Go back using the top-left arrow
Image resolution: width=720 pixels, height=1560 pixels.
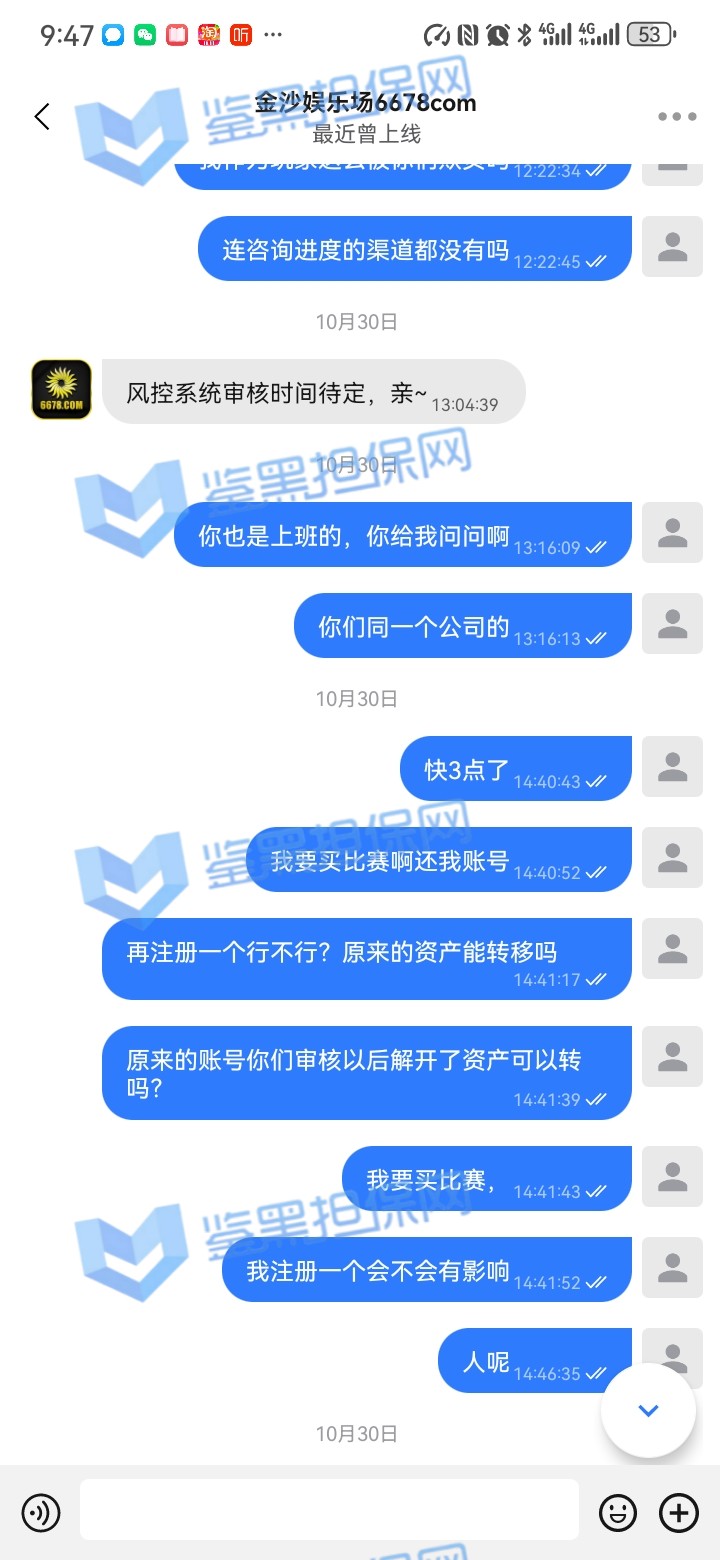coord(42,116)
